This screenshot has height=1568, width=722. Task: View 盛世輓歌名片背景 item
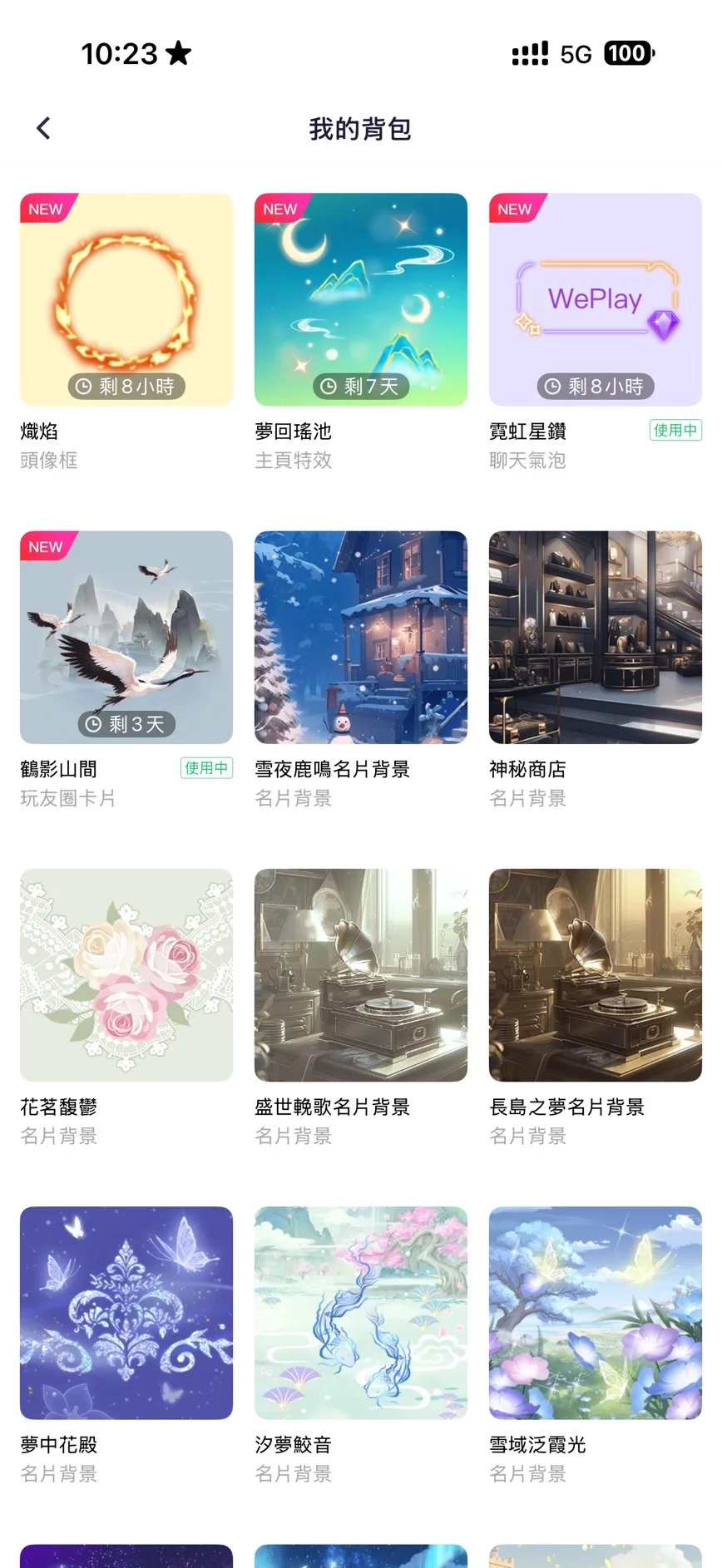coord(361,974)
